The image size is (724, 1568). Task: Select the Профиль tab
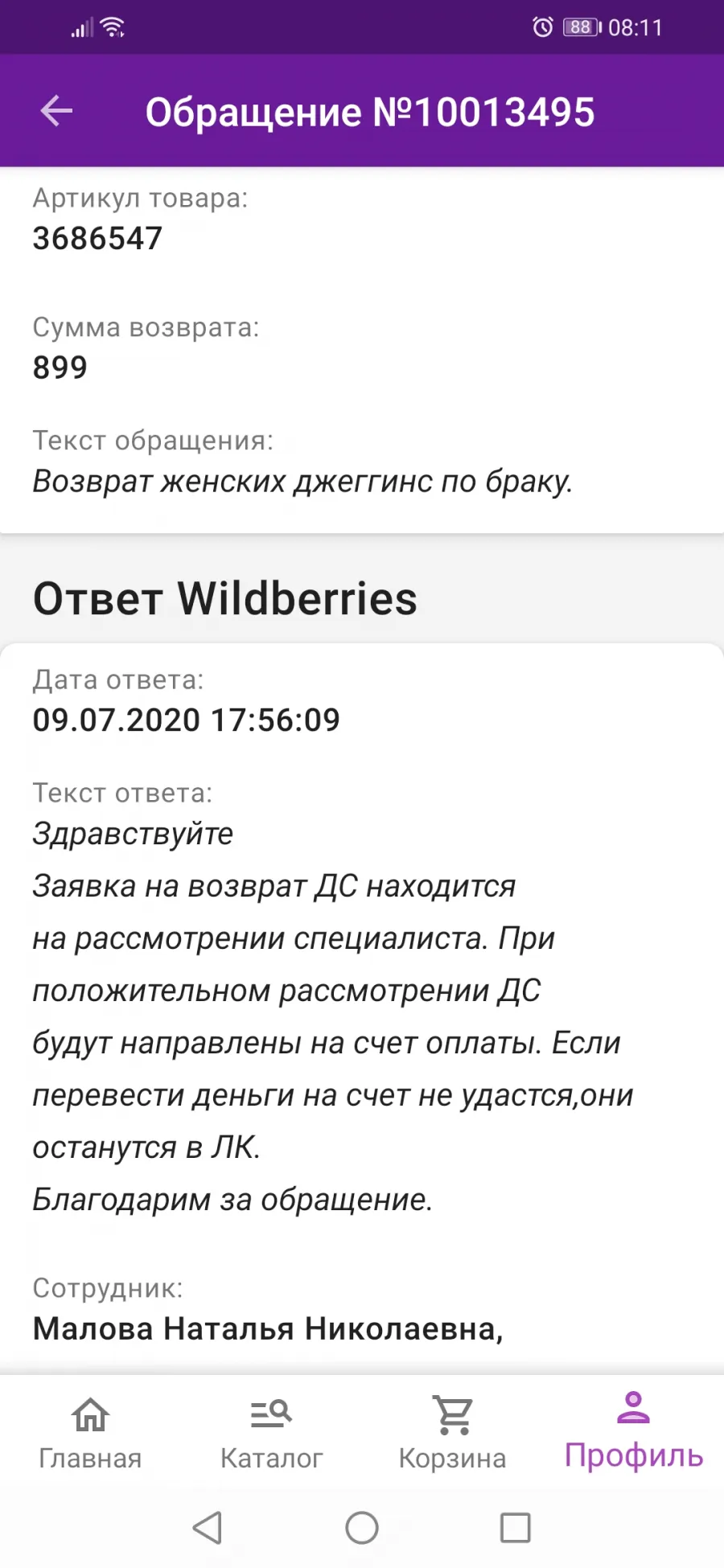[x=633, y=1434]
